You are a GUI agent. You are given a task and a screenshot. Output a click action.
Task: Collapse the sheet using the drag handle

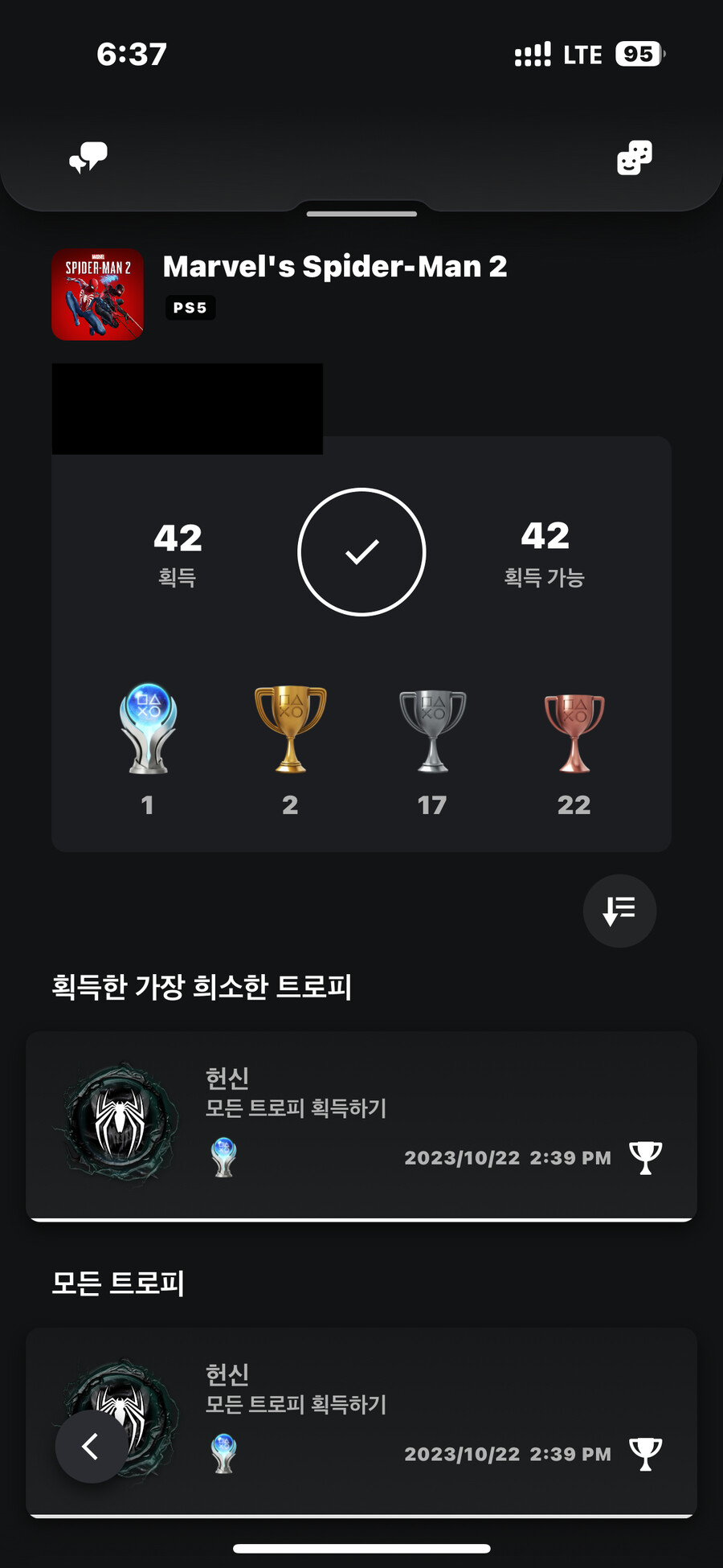361,214
